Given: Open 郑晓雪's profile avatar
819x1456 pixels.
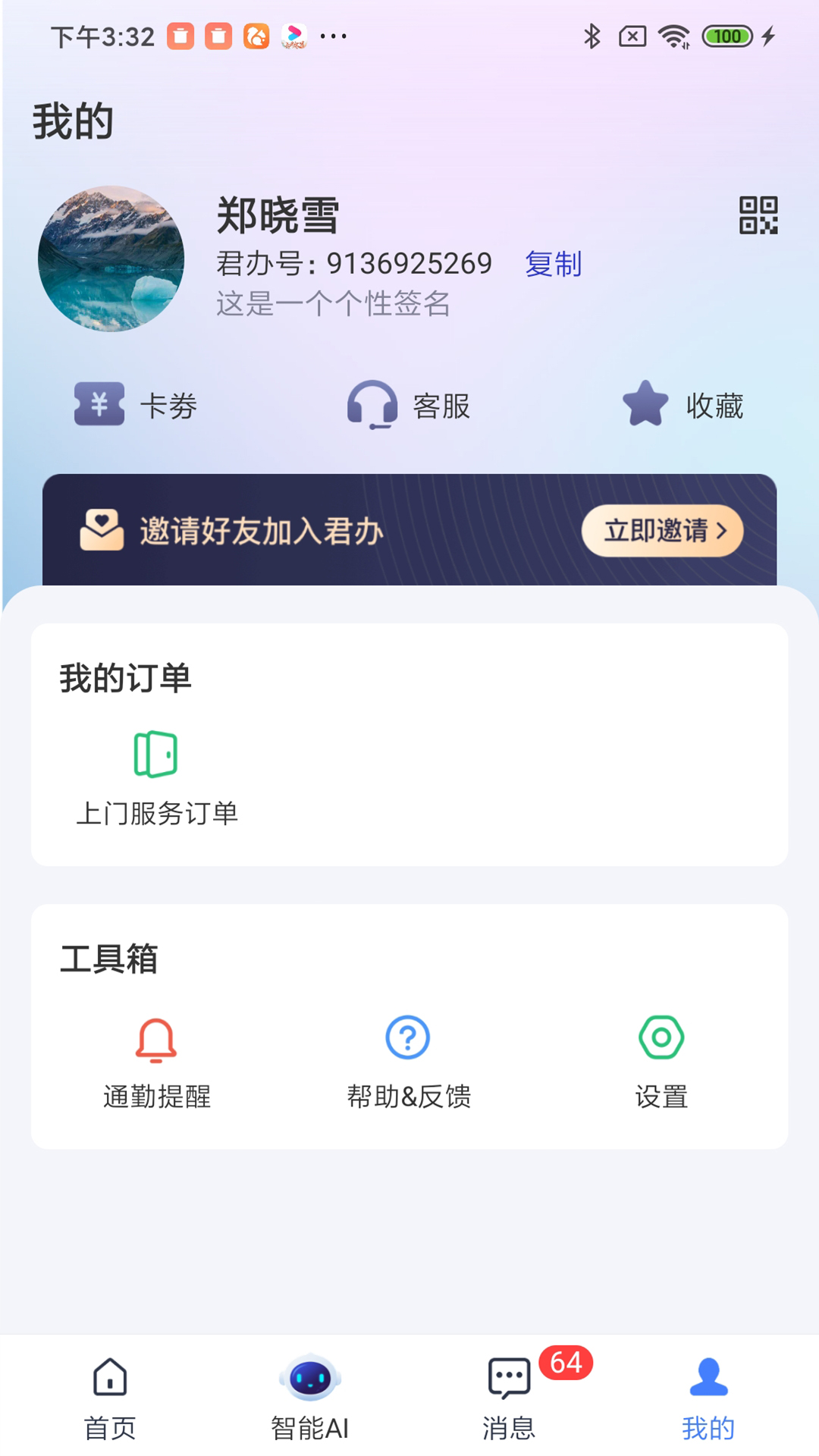Looking at the screenshot, I should [x=111, y=259].
